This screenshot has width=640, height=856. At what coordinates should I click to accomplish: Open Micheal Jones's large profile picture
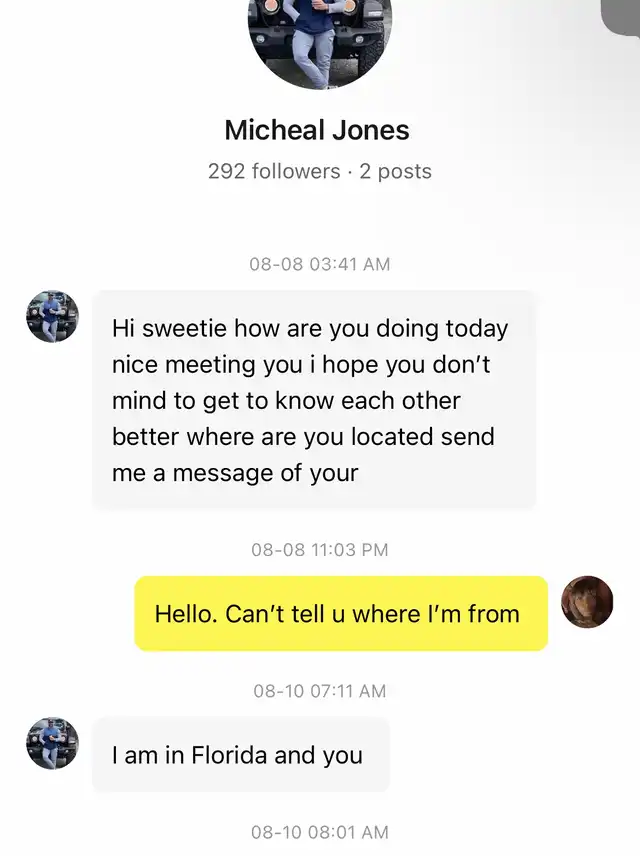tap(319, 40)
